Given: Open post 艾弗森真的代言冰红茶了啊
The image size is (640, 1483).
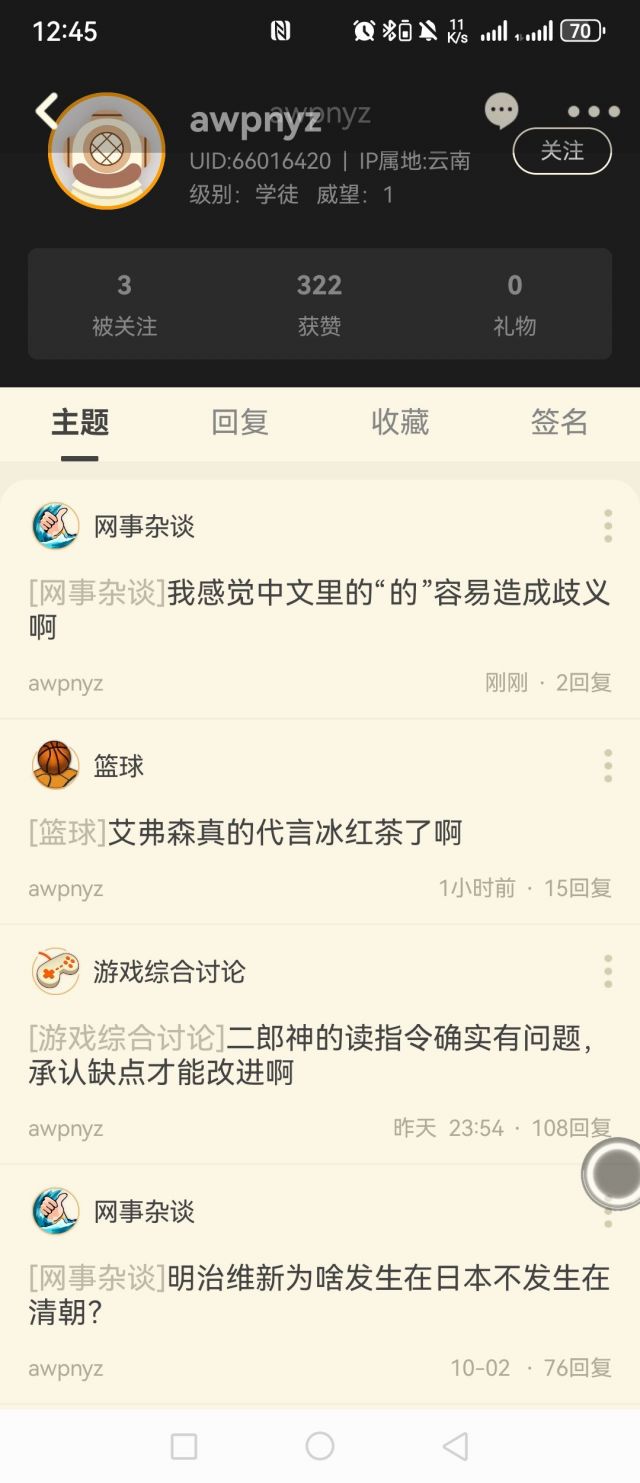Looking at the screenshot, I should [285, 832].
